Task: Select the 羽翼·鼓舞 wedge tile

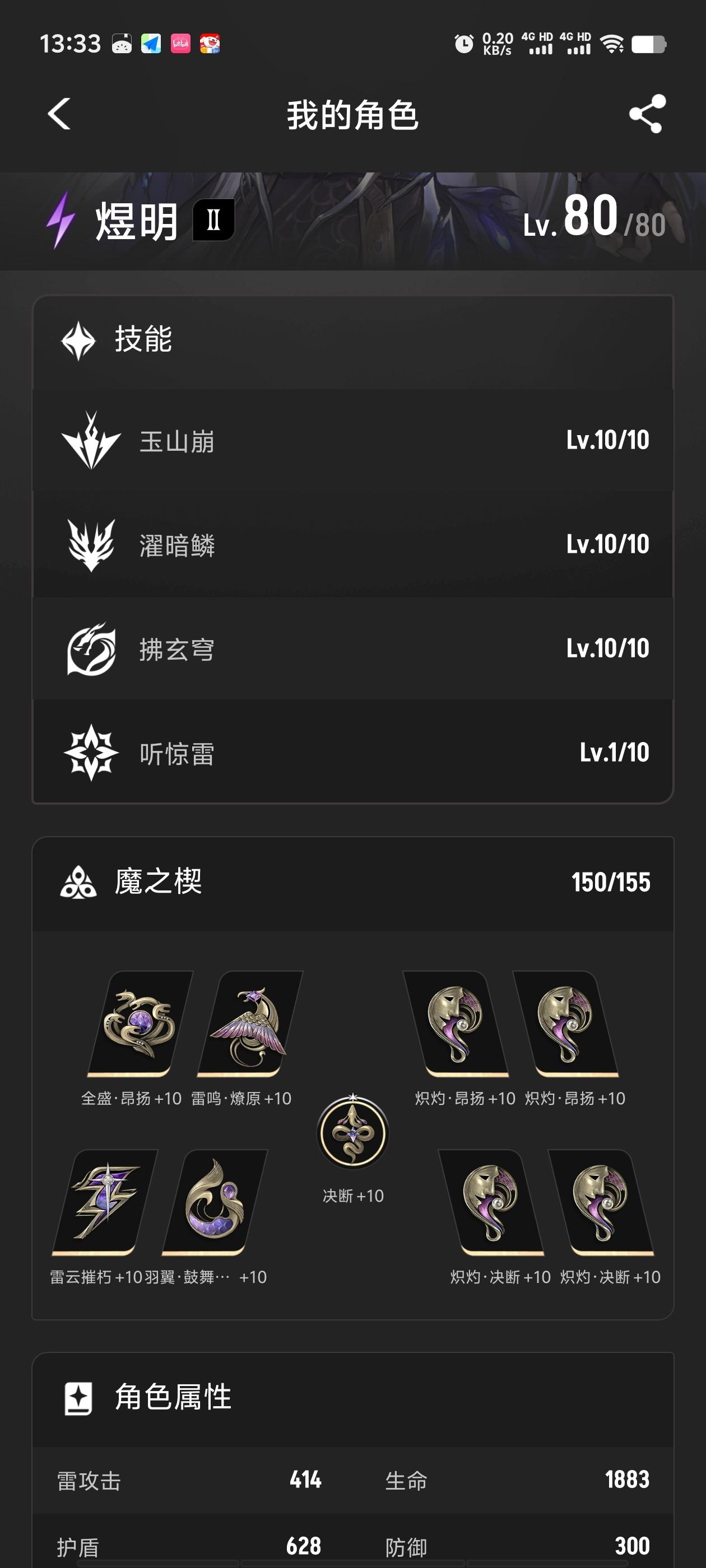Action: click(215, 1202)
